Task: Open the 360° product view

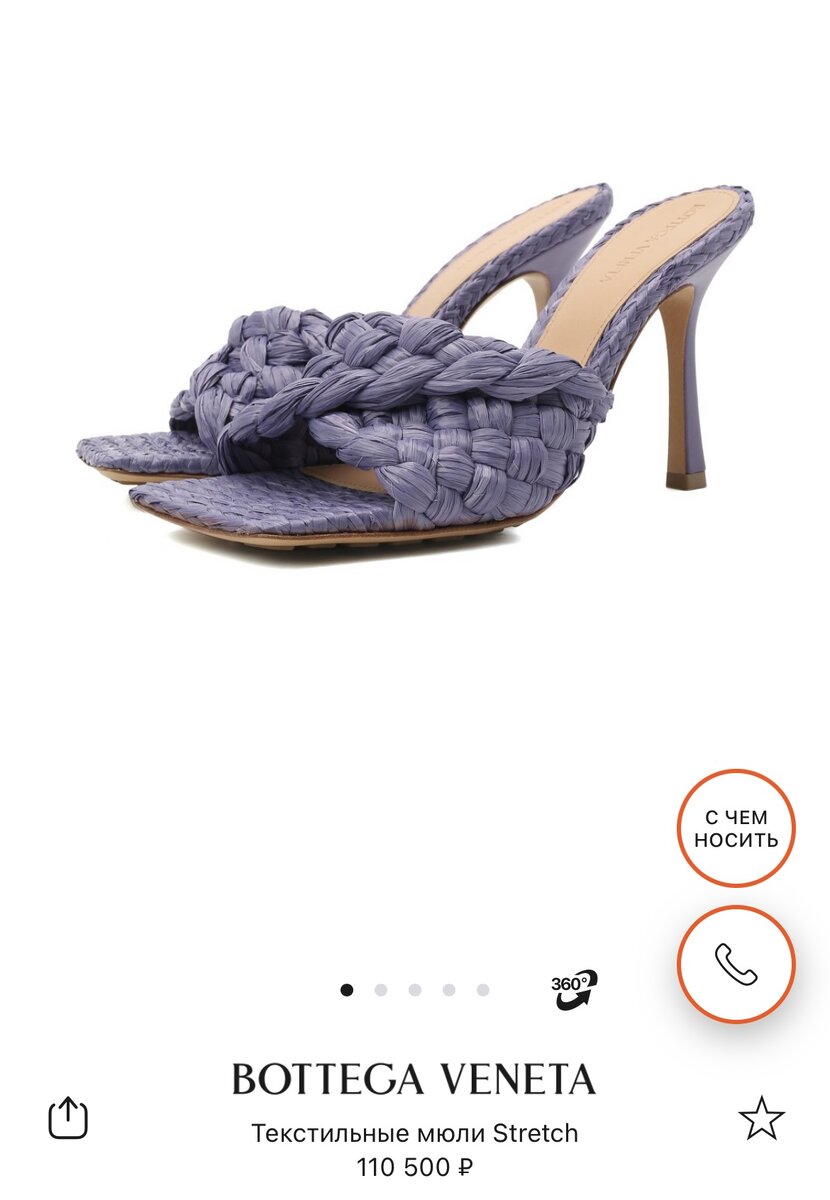Action: (x=575, y=989)
